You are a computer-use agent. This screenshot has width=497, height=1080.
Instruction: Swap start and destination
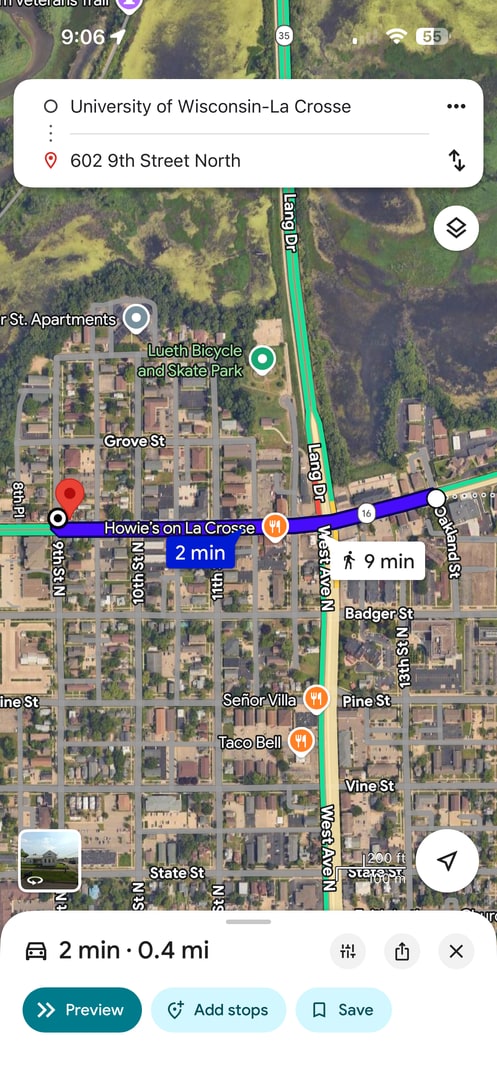pos(457,160)
